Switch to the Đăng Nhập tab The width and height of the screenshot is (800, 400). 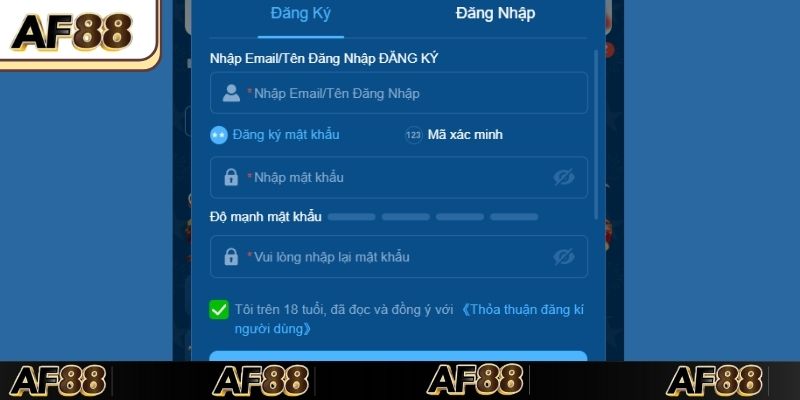click(x=495, y=14)
